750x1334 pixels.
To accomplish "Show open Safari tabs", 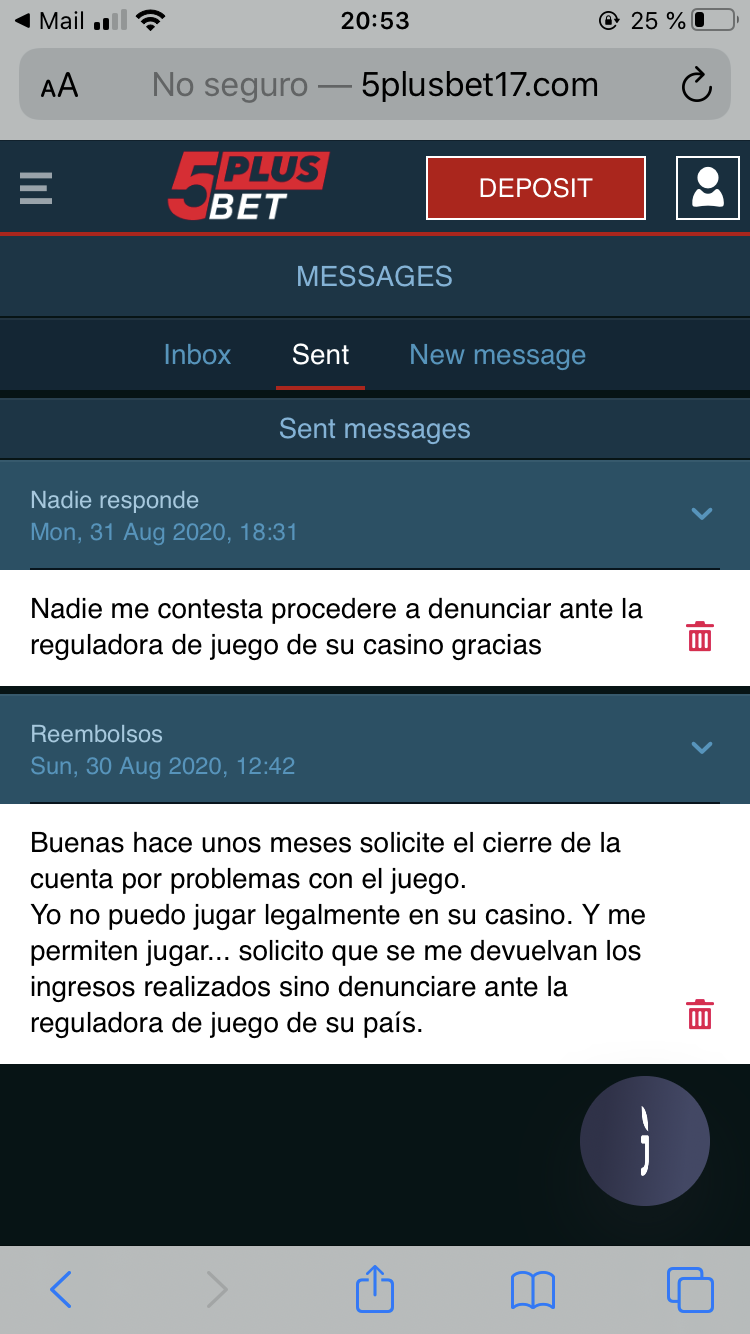I will pyautogui.click(x=690, y=1290).
